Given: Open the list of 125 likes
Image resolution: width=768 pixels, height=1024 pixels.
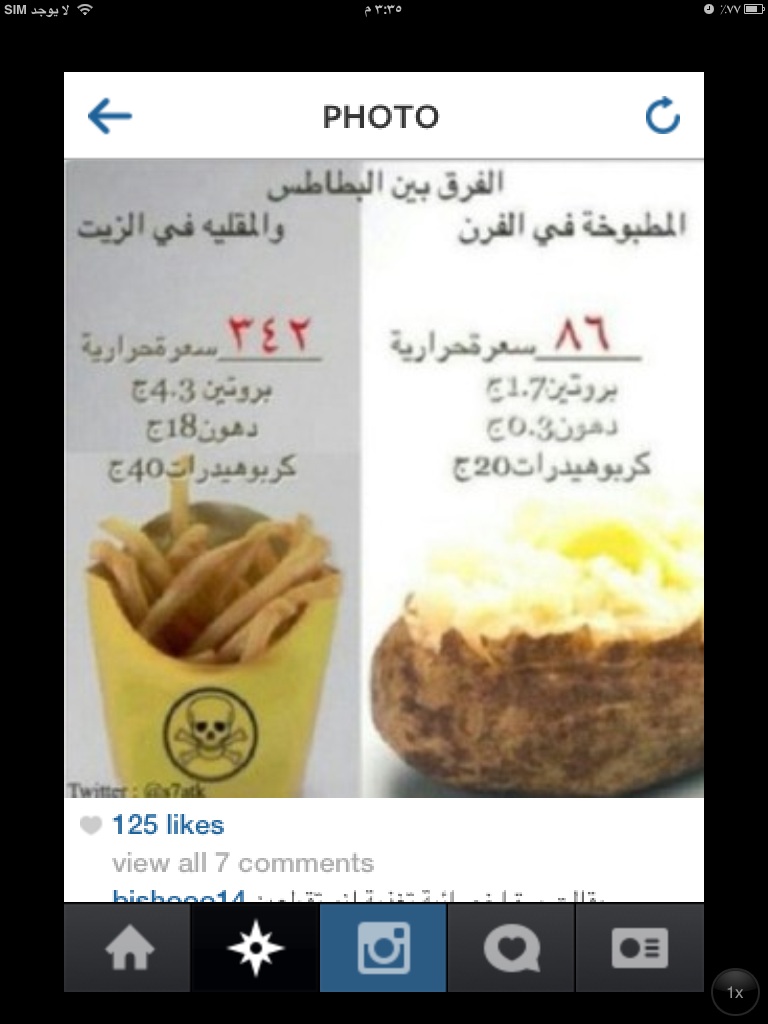Looking at the screenshot, I should click(x=168, y=825).
